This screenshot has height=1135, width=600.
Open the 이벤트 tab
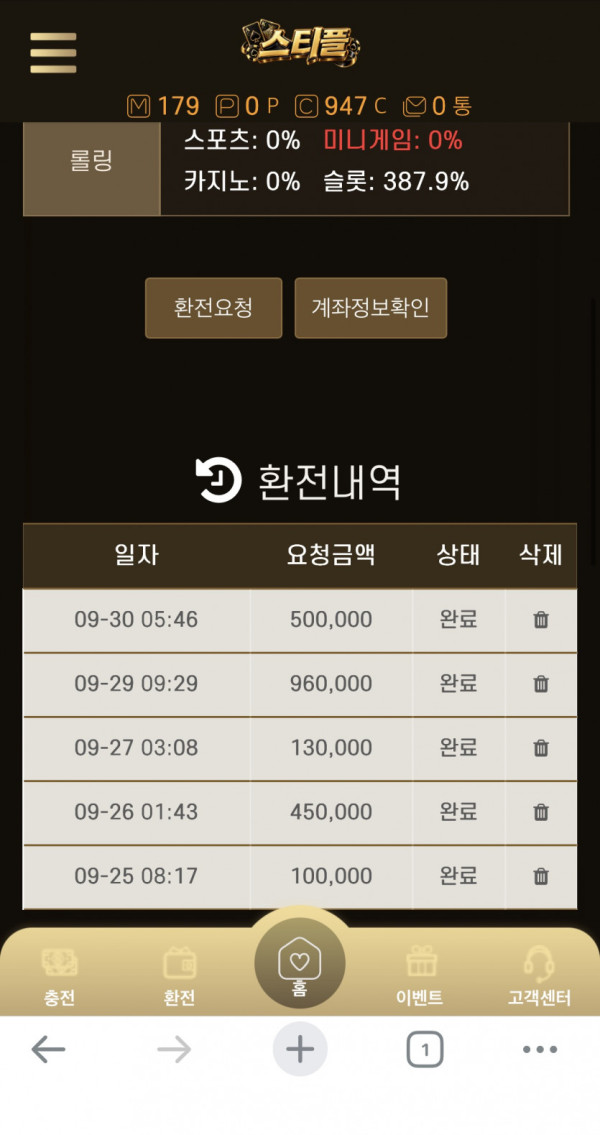click(420, 977)
